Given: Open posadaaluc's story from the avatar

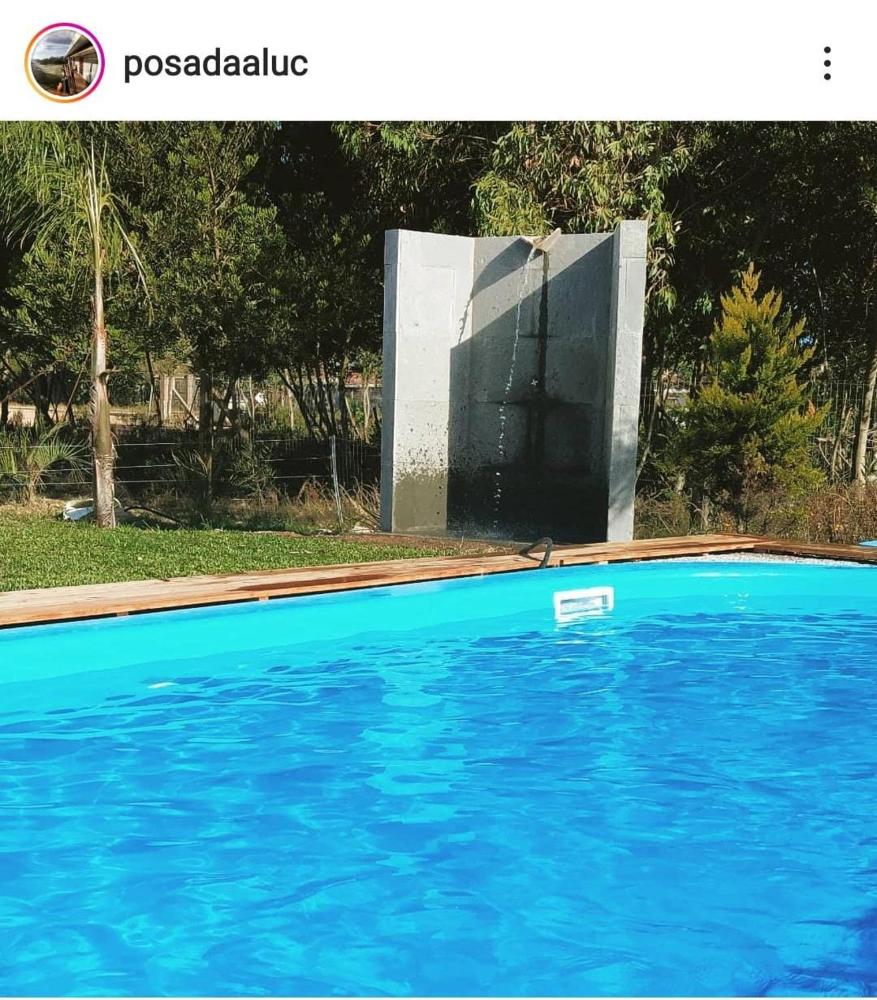Looking at the screenshot, I should click(x=64, y=63).
